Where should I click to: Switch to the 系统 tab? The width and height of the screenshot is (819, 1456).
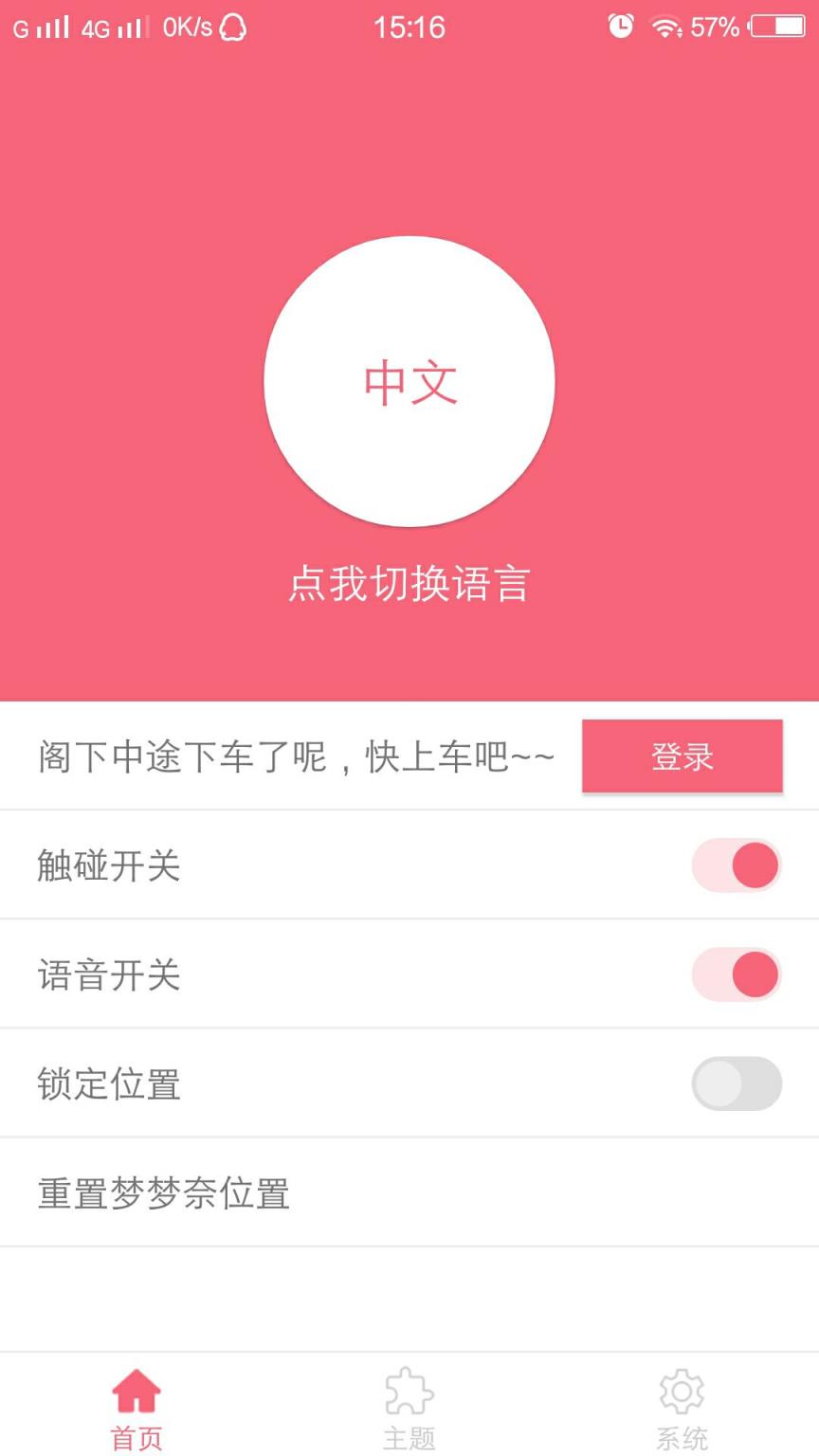[681, 1412]
